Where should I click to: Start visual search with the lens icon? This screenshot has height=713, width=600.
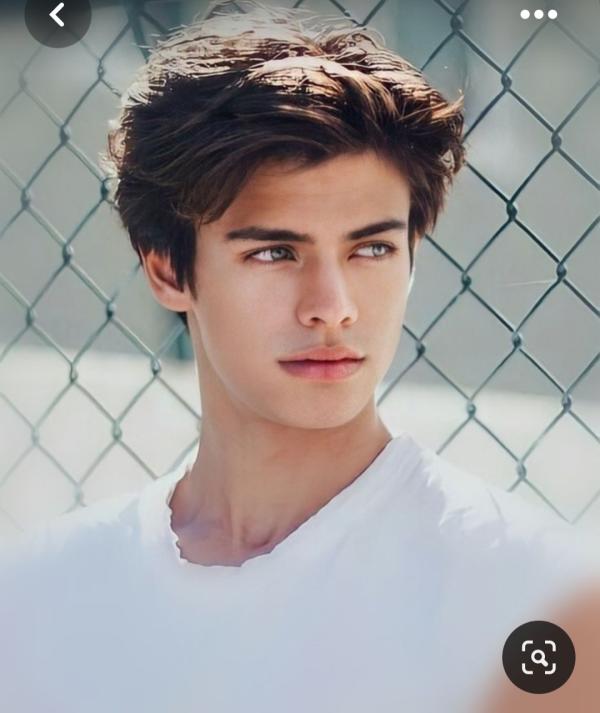pyautogui.click(x=538, y=657)
